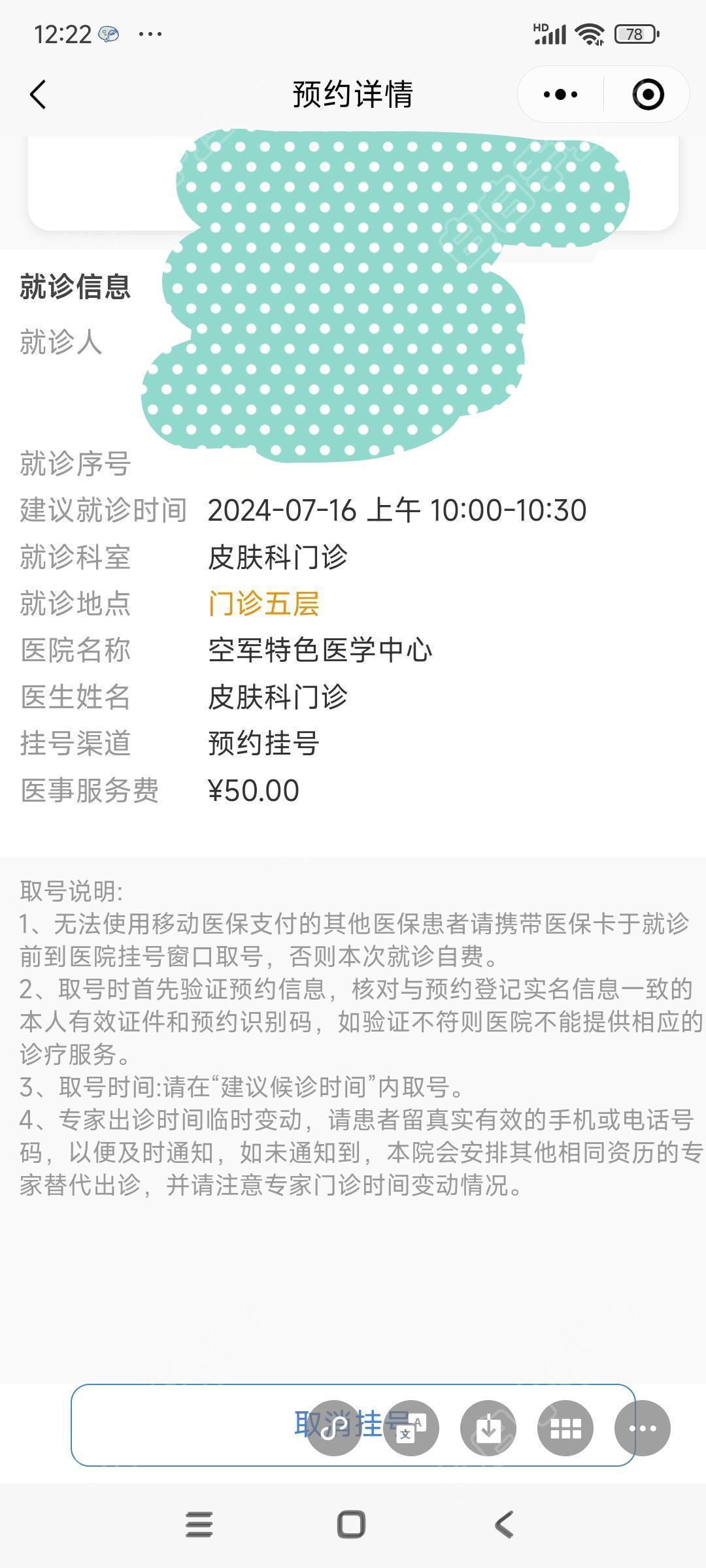Tap the floating download icon
Image resolution: width=706 pixels, height=1568 pixels.
(488, 1428)
